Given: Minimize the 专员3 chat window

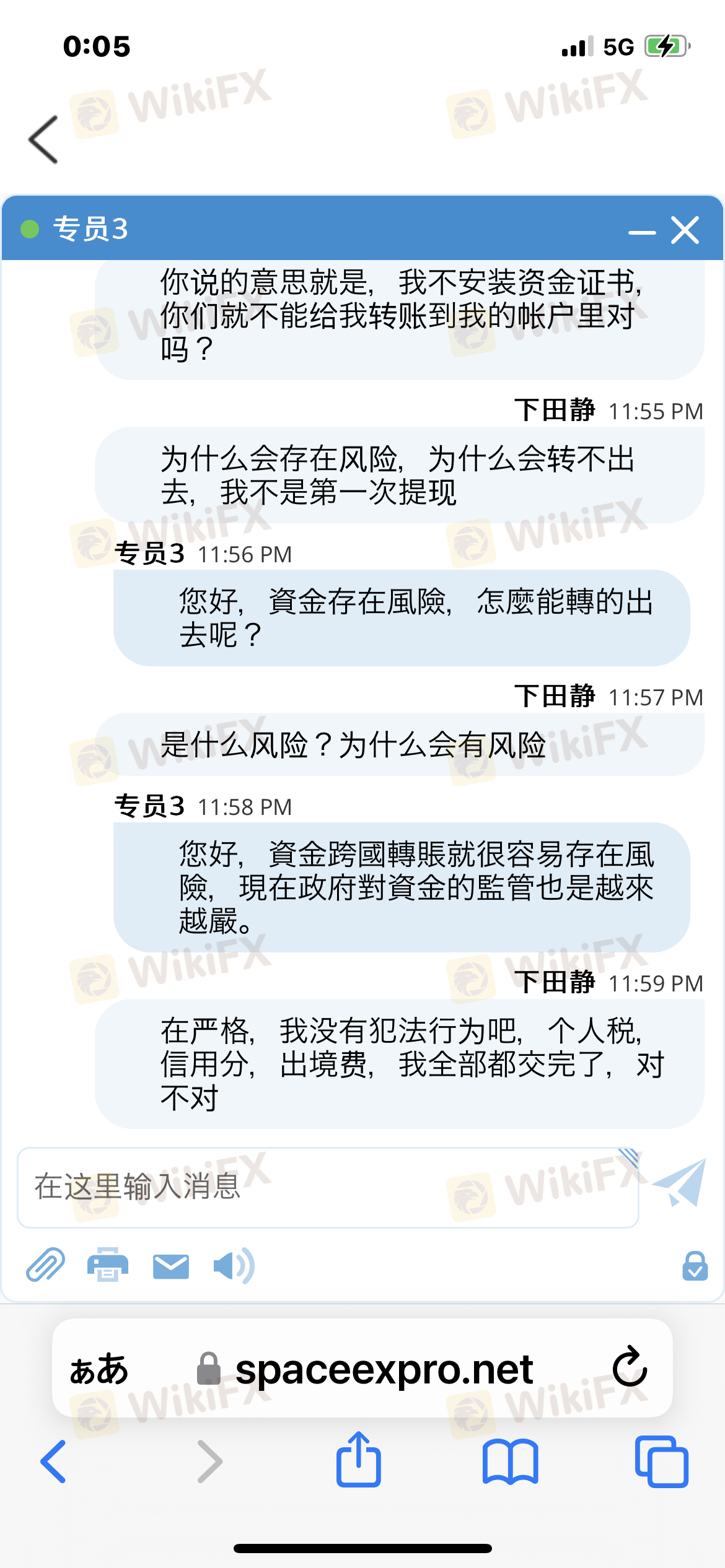Looking at the screenshot, I should coord(642,232).
